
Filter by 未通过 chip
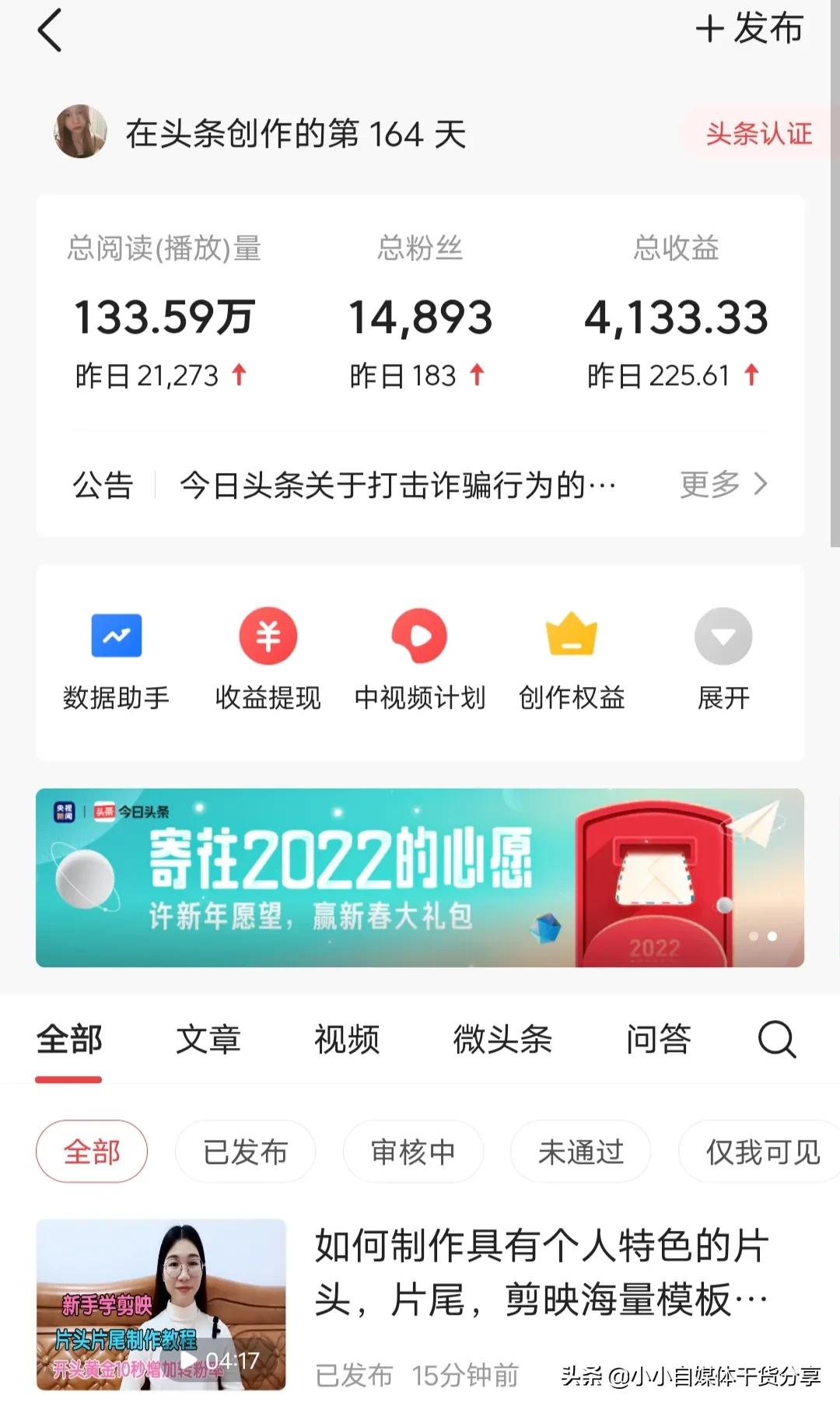(581, 1152)
